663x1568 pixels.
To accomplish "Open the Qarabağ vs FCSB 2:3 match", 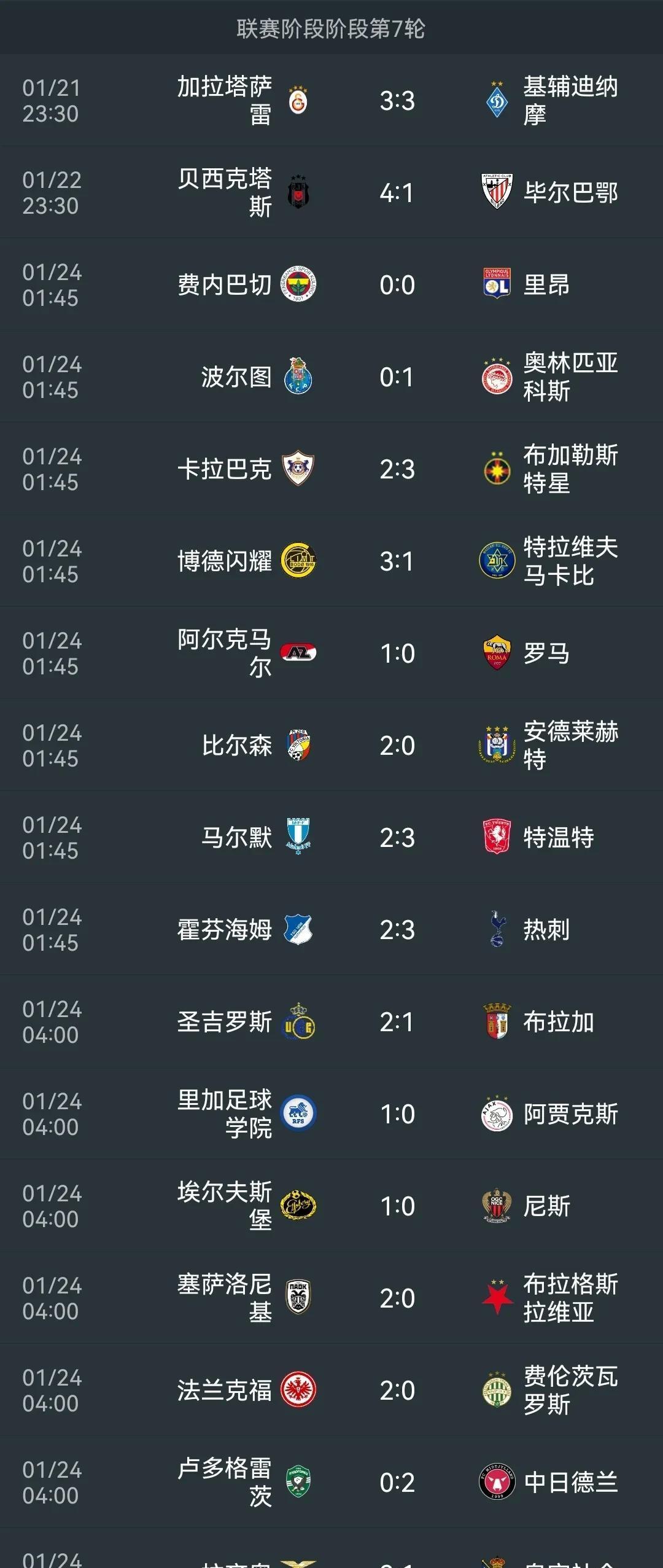I will (397, 469).
